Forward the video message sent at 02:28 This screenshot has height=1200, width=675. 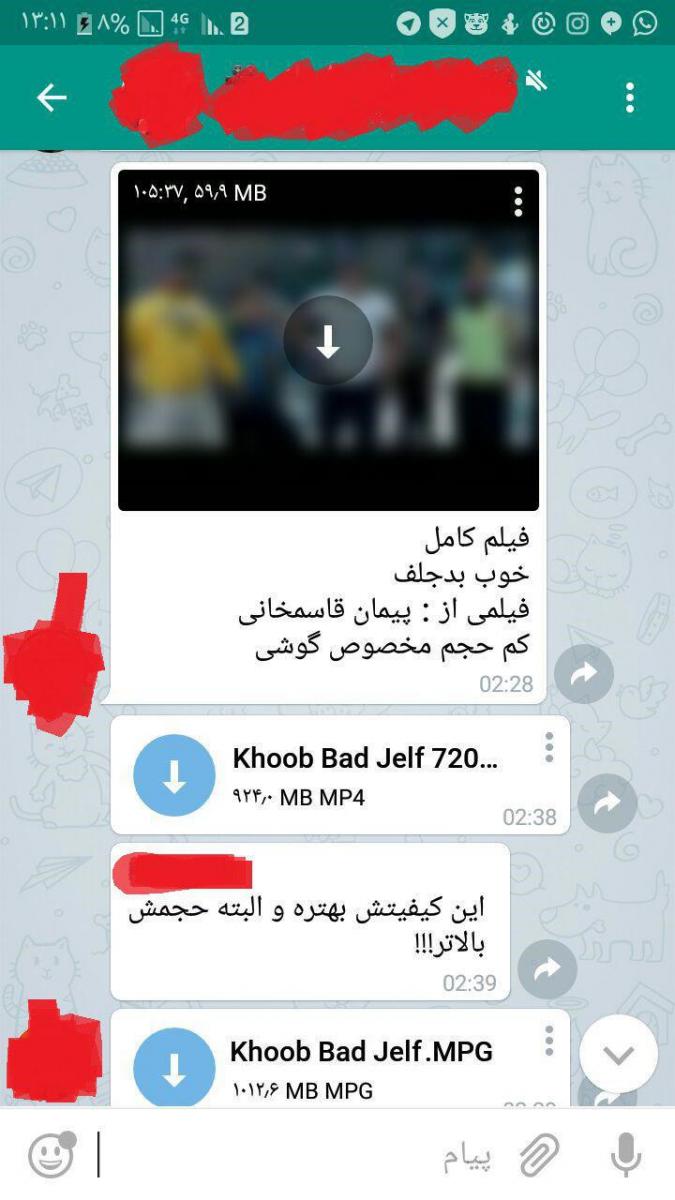pos(584,675)
